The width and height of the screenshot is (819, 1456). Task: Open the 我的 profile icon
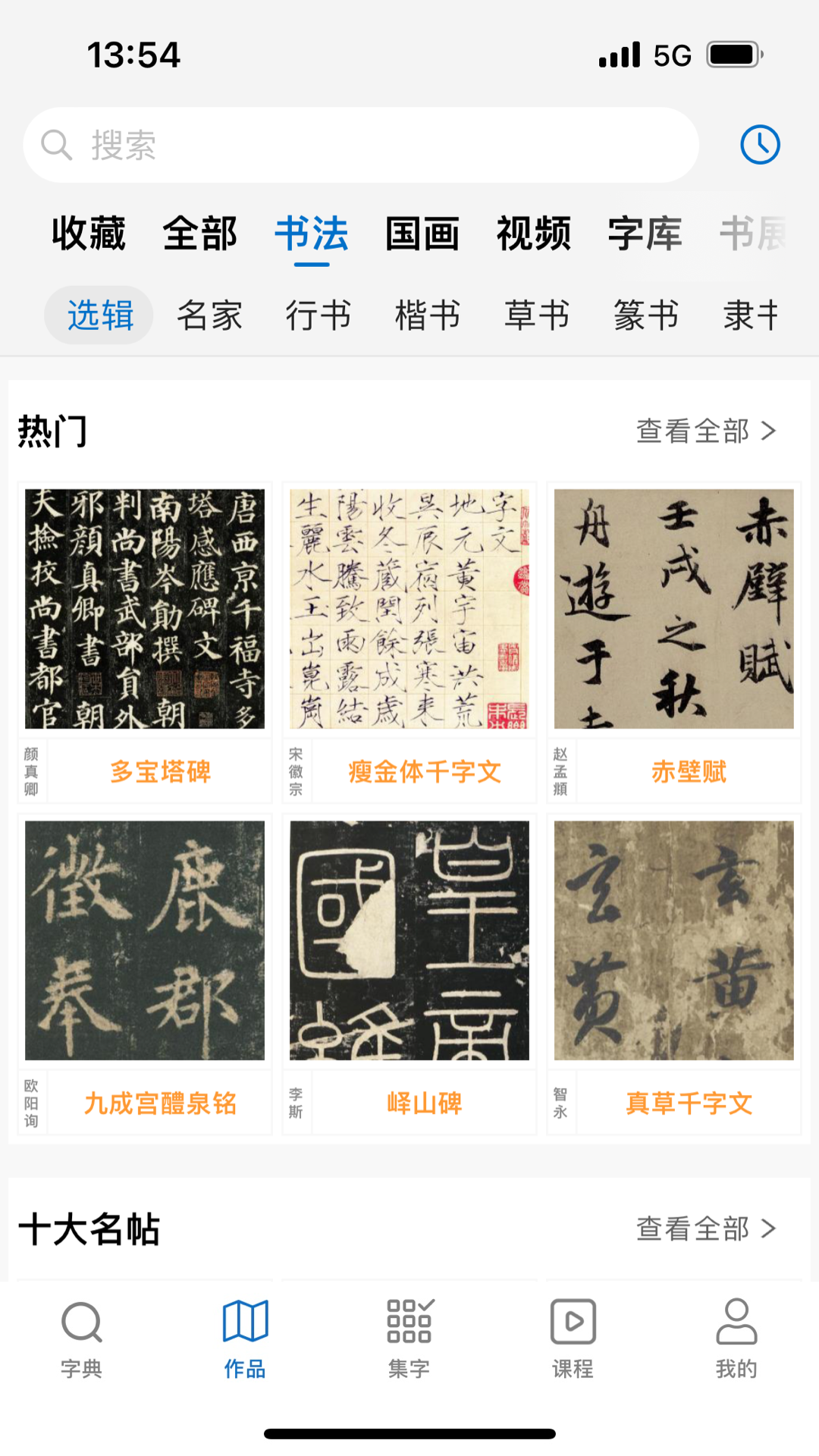coord(736,1335)
